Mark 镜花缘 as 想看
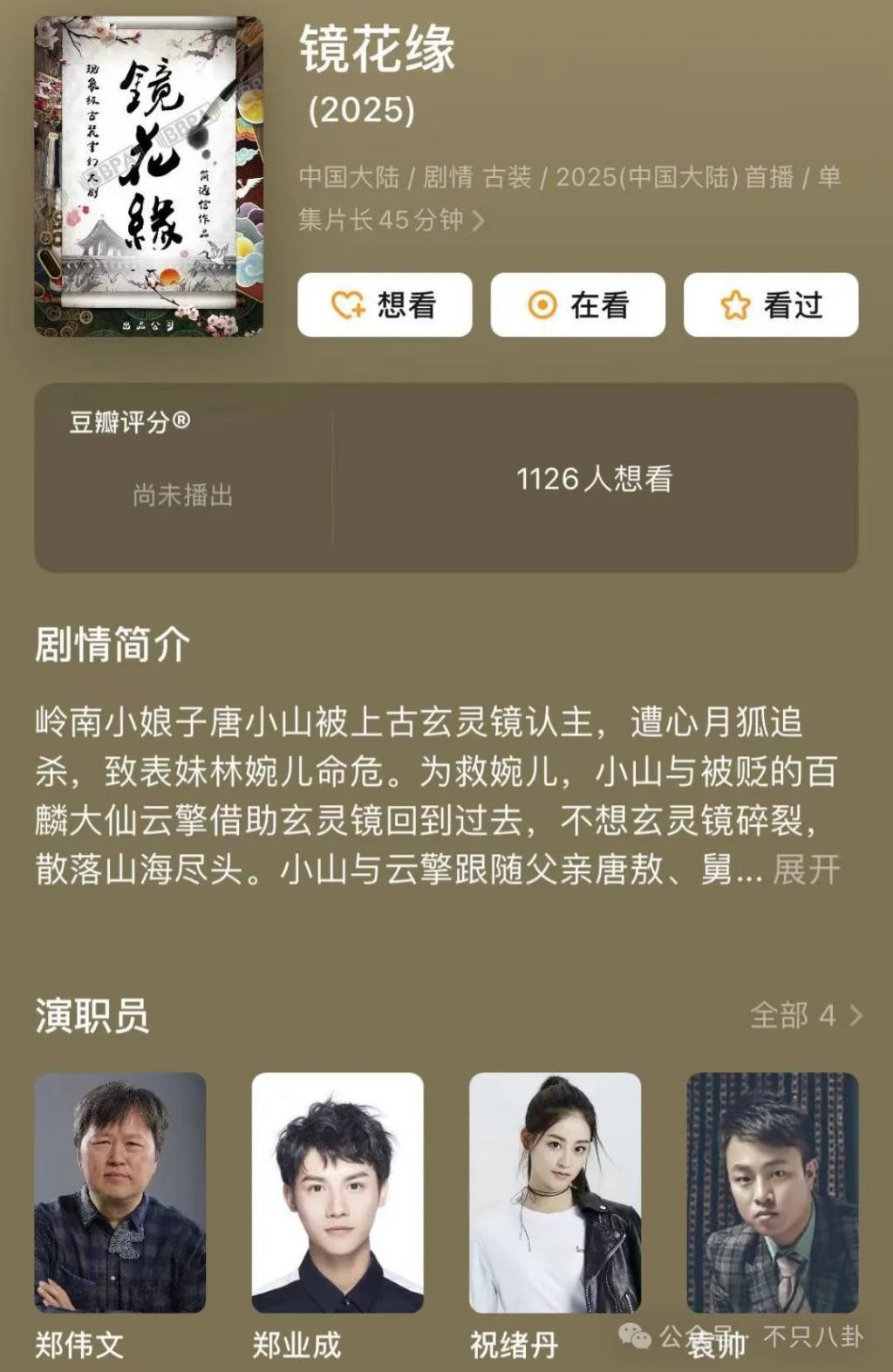This screenshot has height=1372, width=893. [384, 305]
